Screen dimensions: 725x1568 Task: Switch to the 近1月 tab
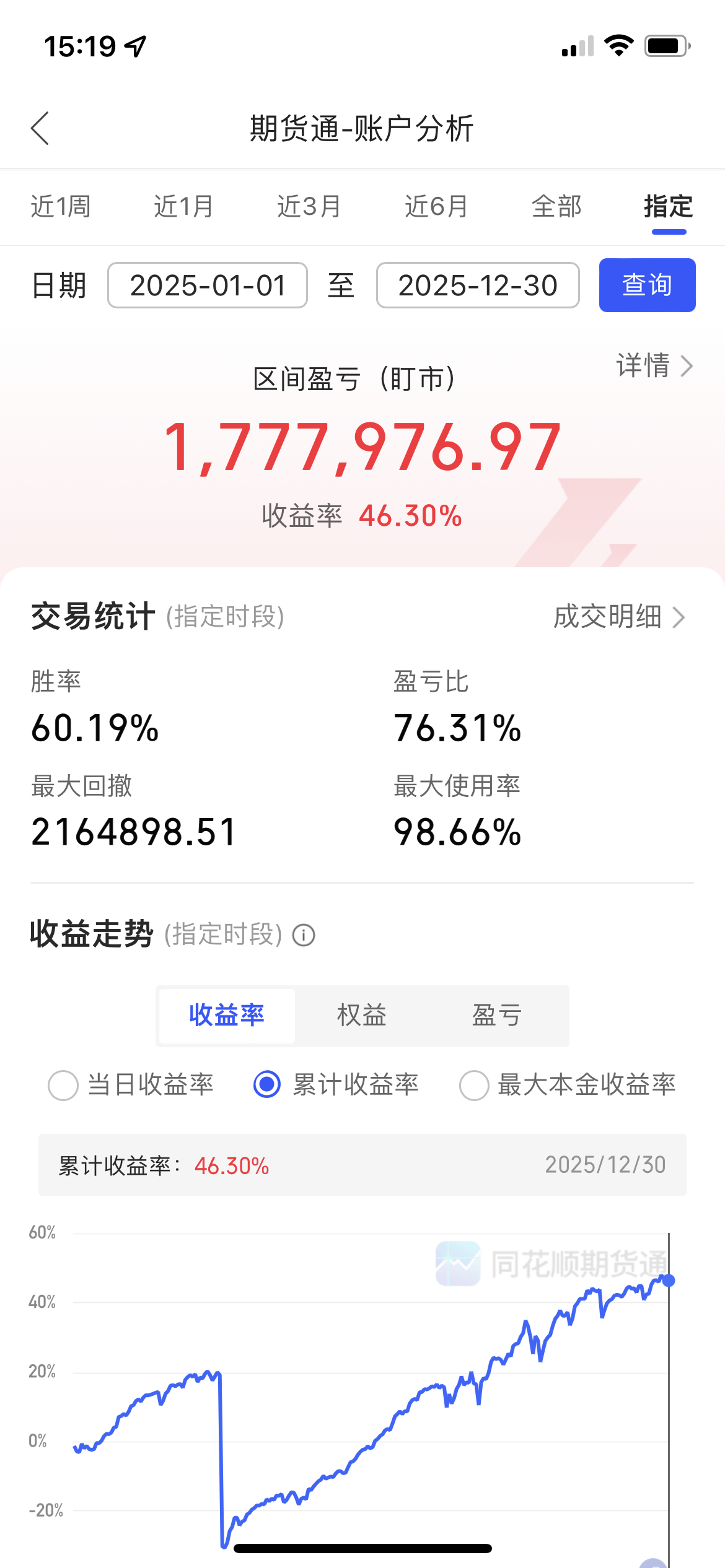click(x=183, y=206)
